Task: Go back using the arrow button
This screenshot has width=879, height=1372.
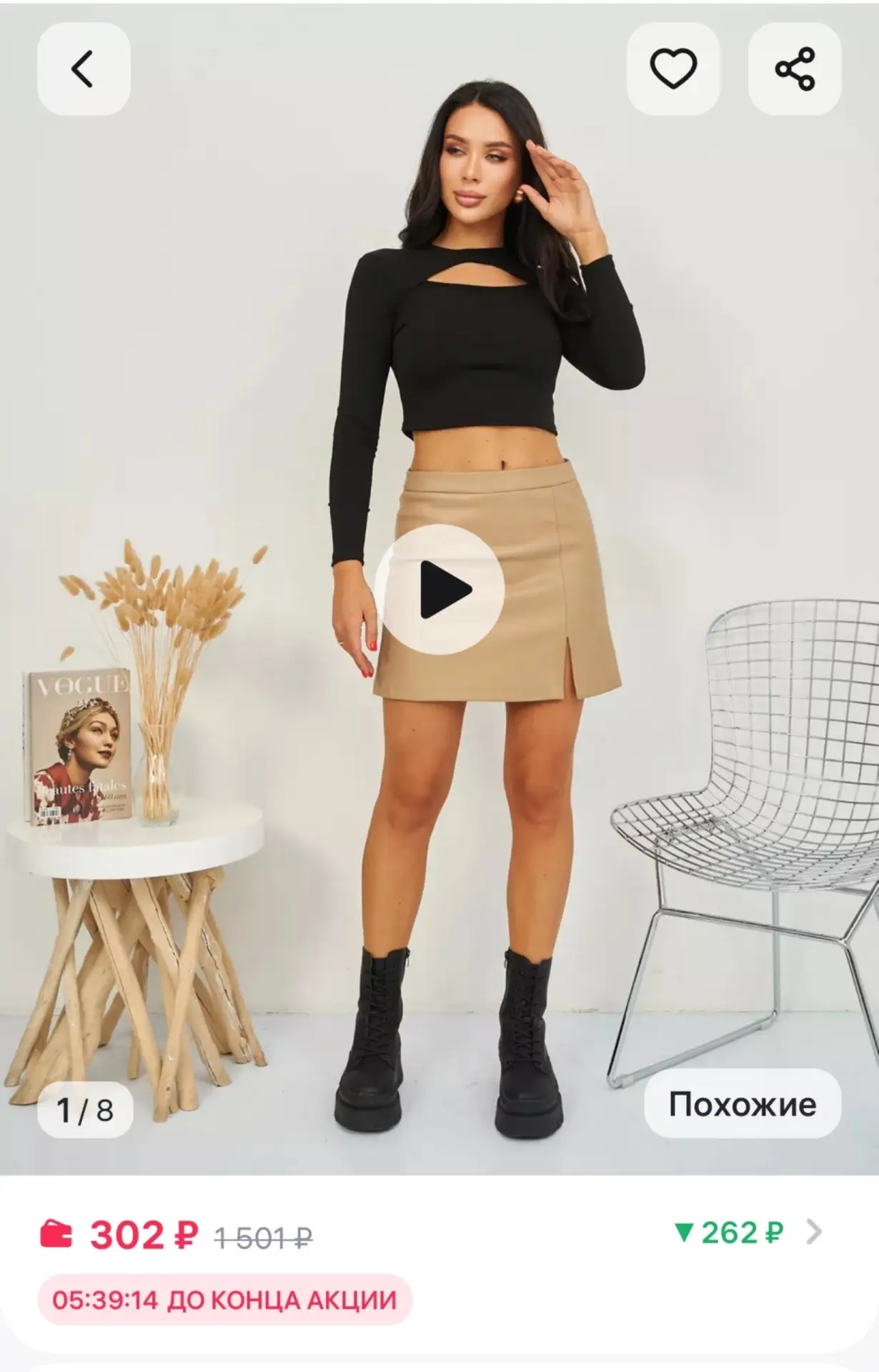Action: click(83, 69)
